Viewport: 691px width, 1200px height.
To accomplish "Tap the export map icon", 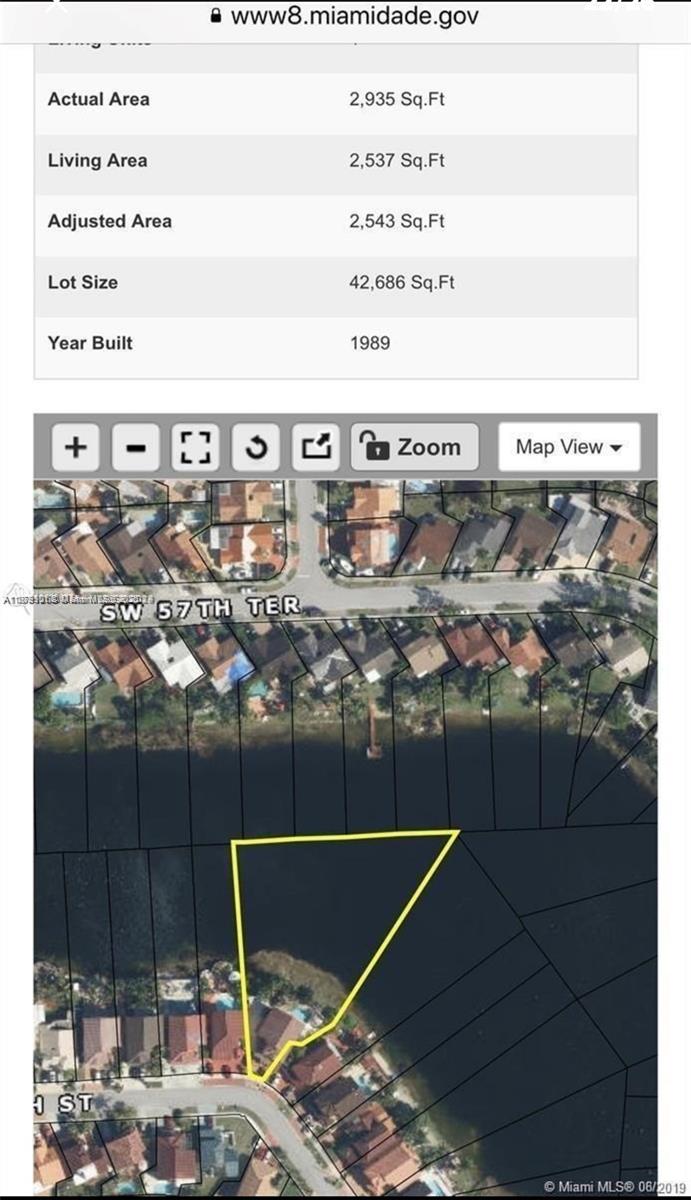I will point(316,447).
